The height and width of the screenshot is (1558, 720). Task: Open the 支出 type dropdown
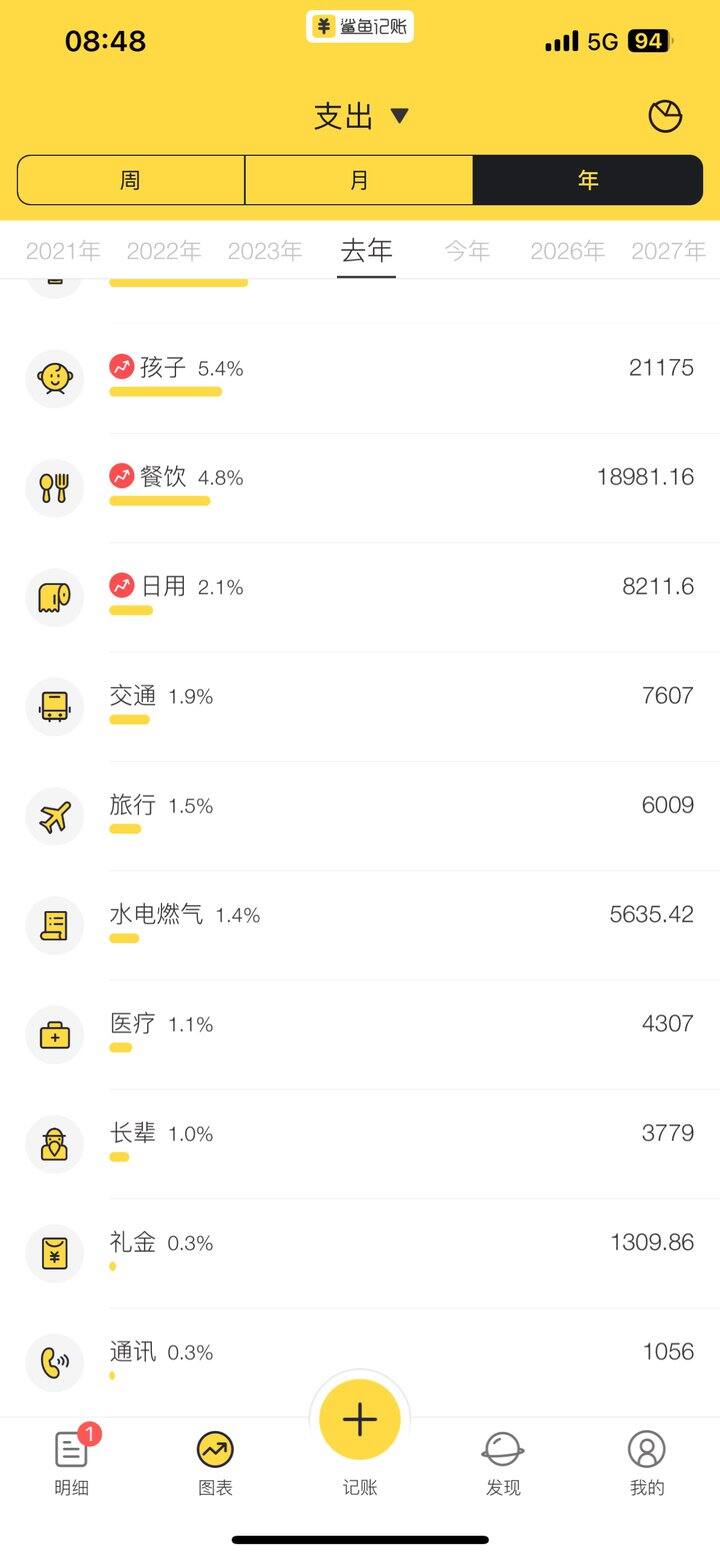tap(361, 116)
